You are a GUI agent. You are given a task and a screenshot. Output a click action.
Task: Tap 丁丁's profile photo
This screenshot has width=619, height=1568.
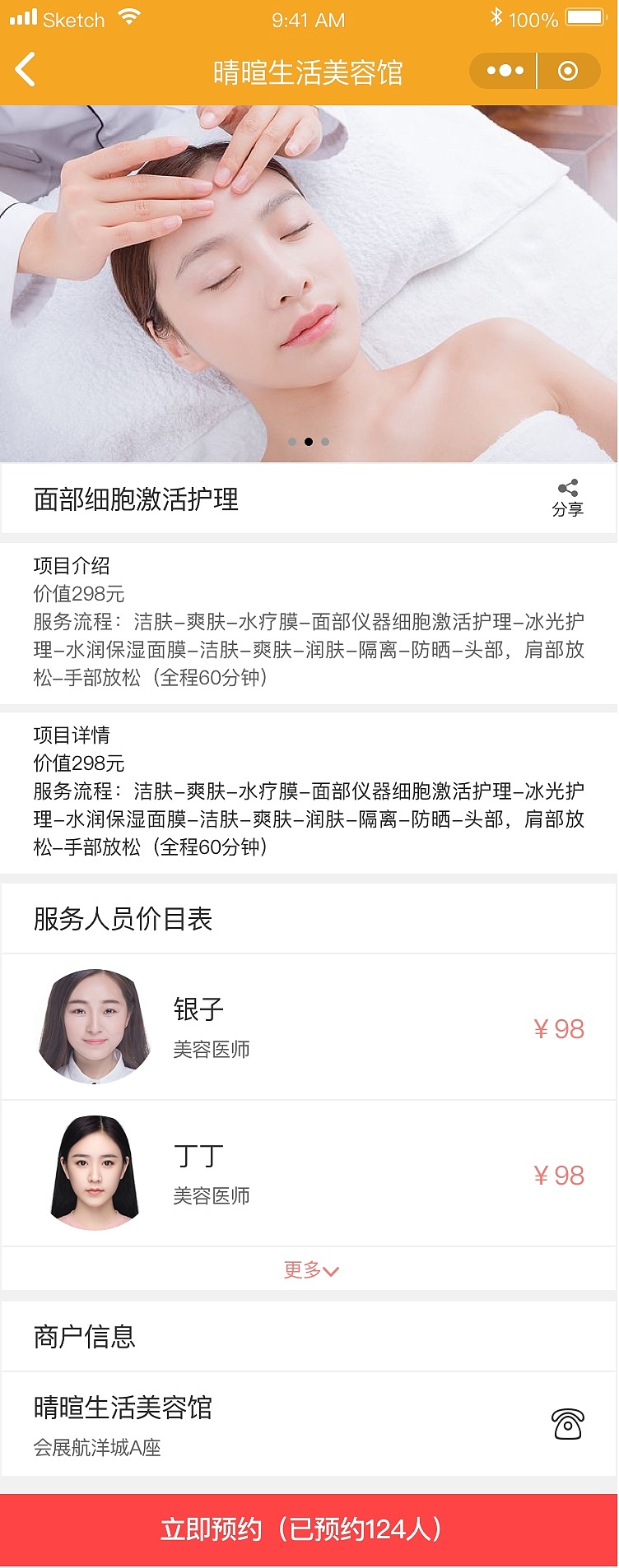tap(95, 1172)
